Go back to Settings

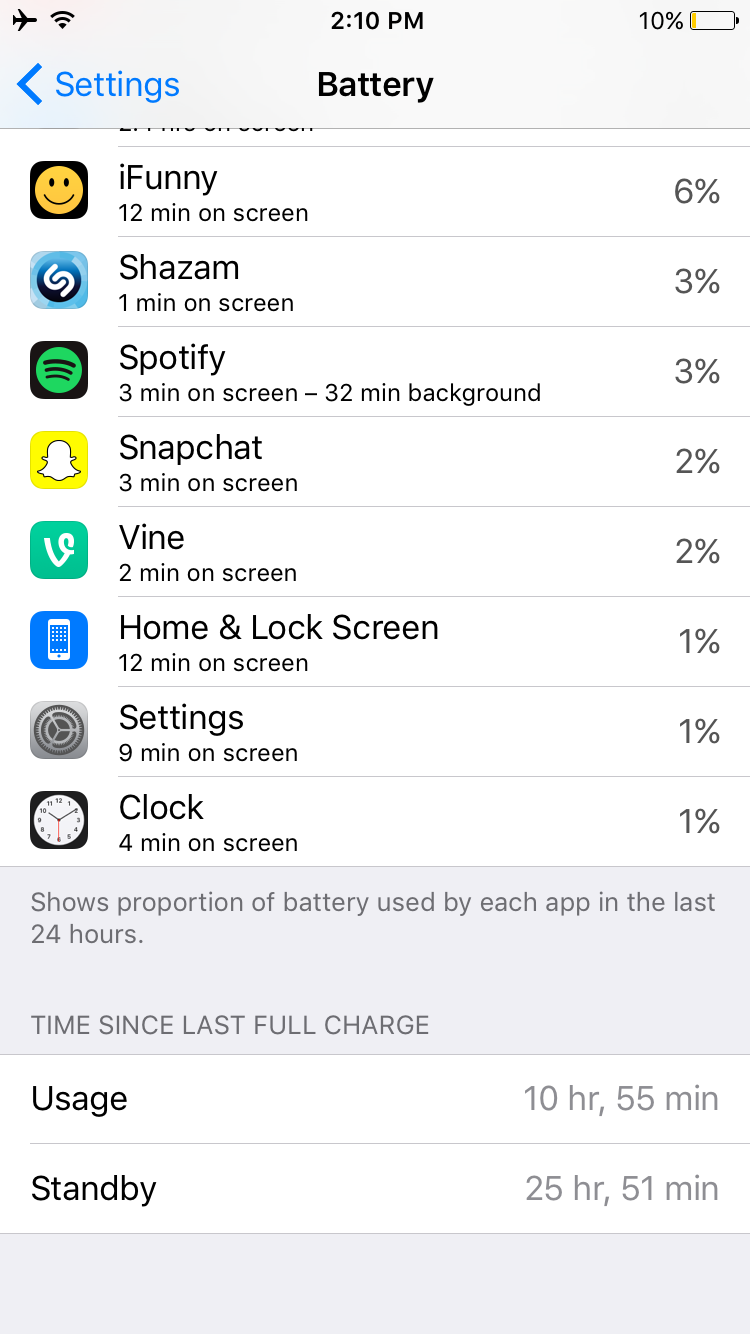[x=98, y=85]
